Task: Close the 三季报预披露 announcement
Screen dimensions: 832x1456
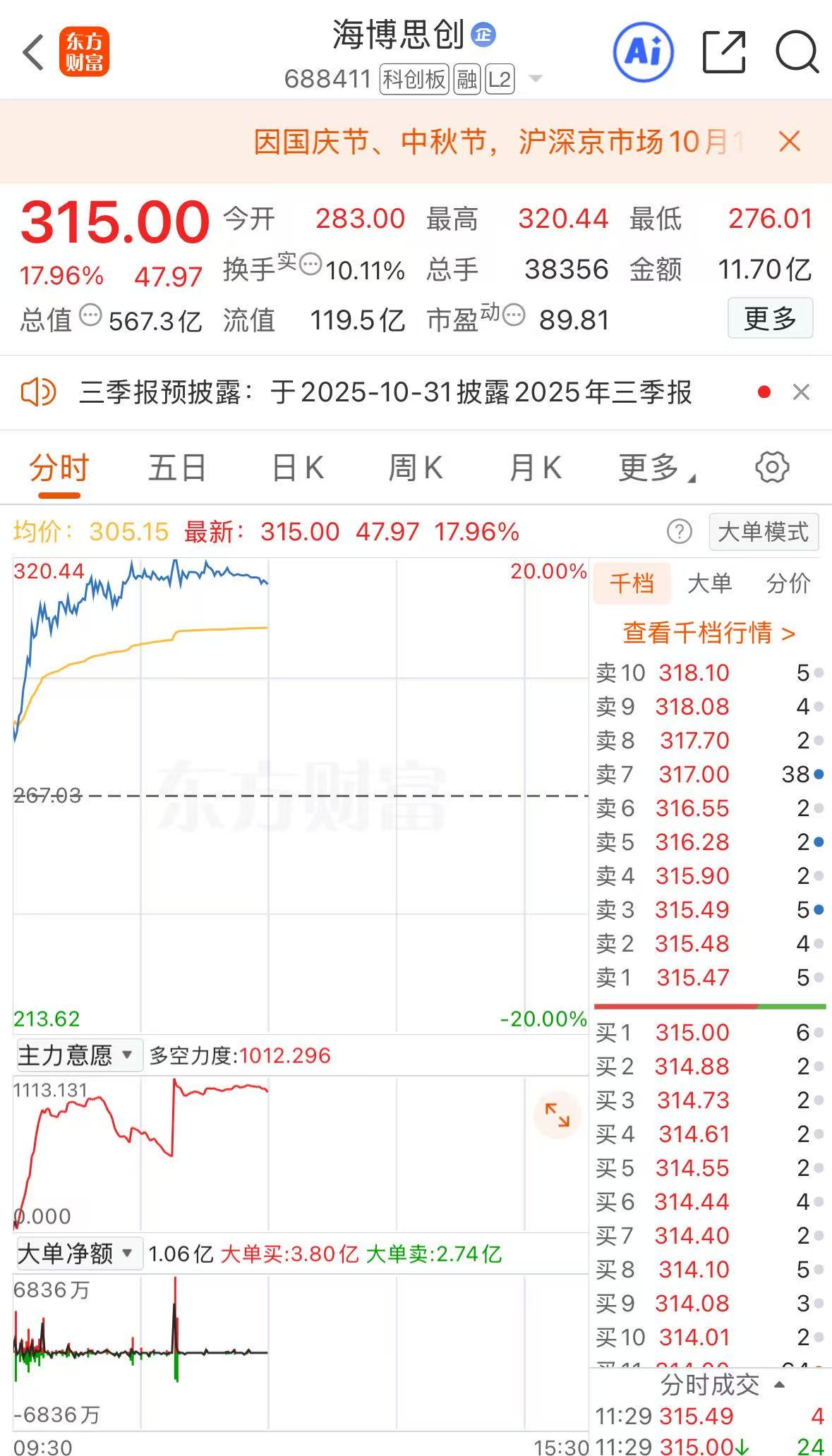Action: pyautogui.click(x=801, y=392)
